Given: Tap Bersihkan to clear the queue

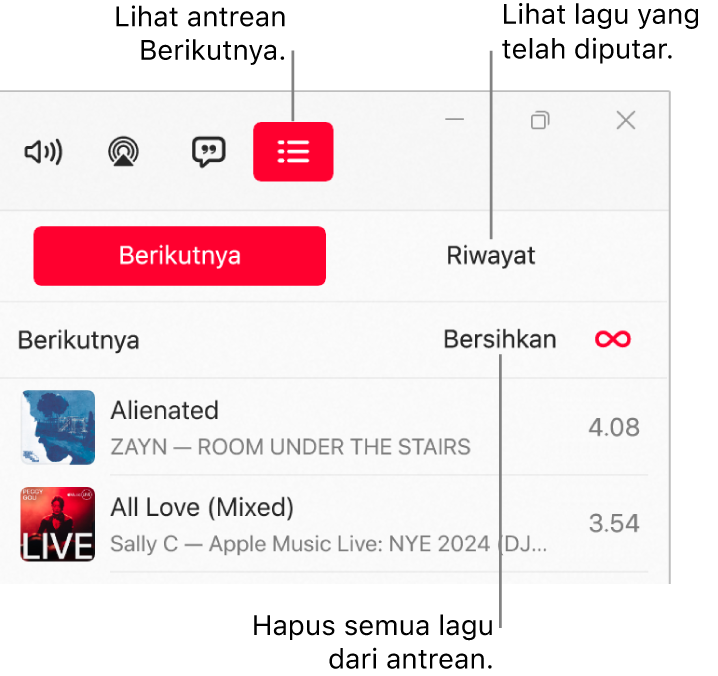Looking at the screenshot, I should click(x=500, y=339).
